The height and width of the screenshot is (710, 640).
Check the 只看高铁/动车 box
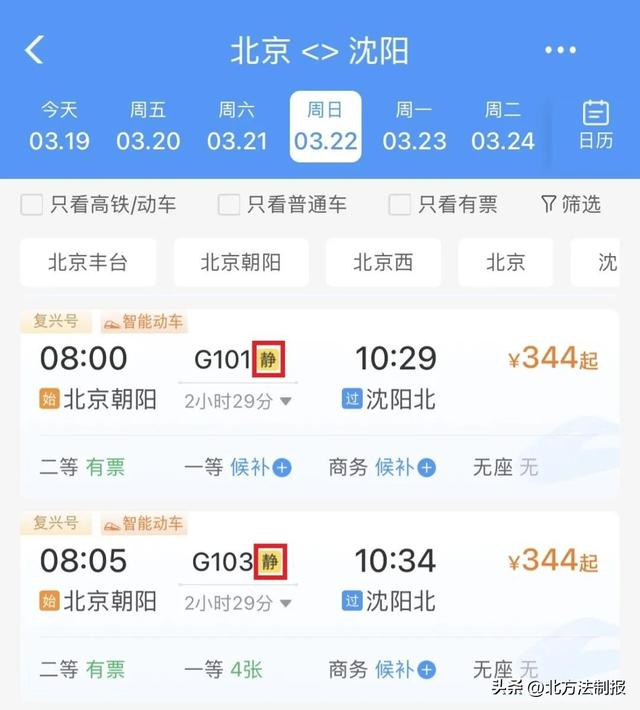pyautogui.click(x=32, y=205)
